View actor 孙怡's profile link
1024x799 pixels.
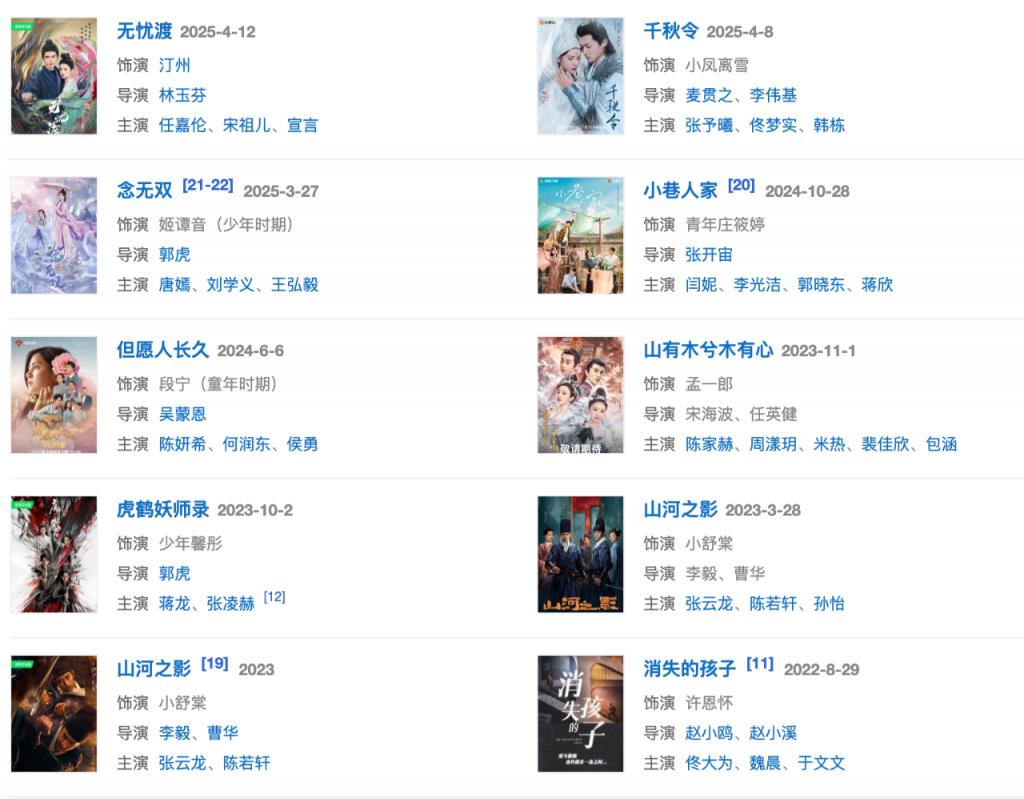pyautogui.click(x=829, y=603)
